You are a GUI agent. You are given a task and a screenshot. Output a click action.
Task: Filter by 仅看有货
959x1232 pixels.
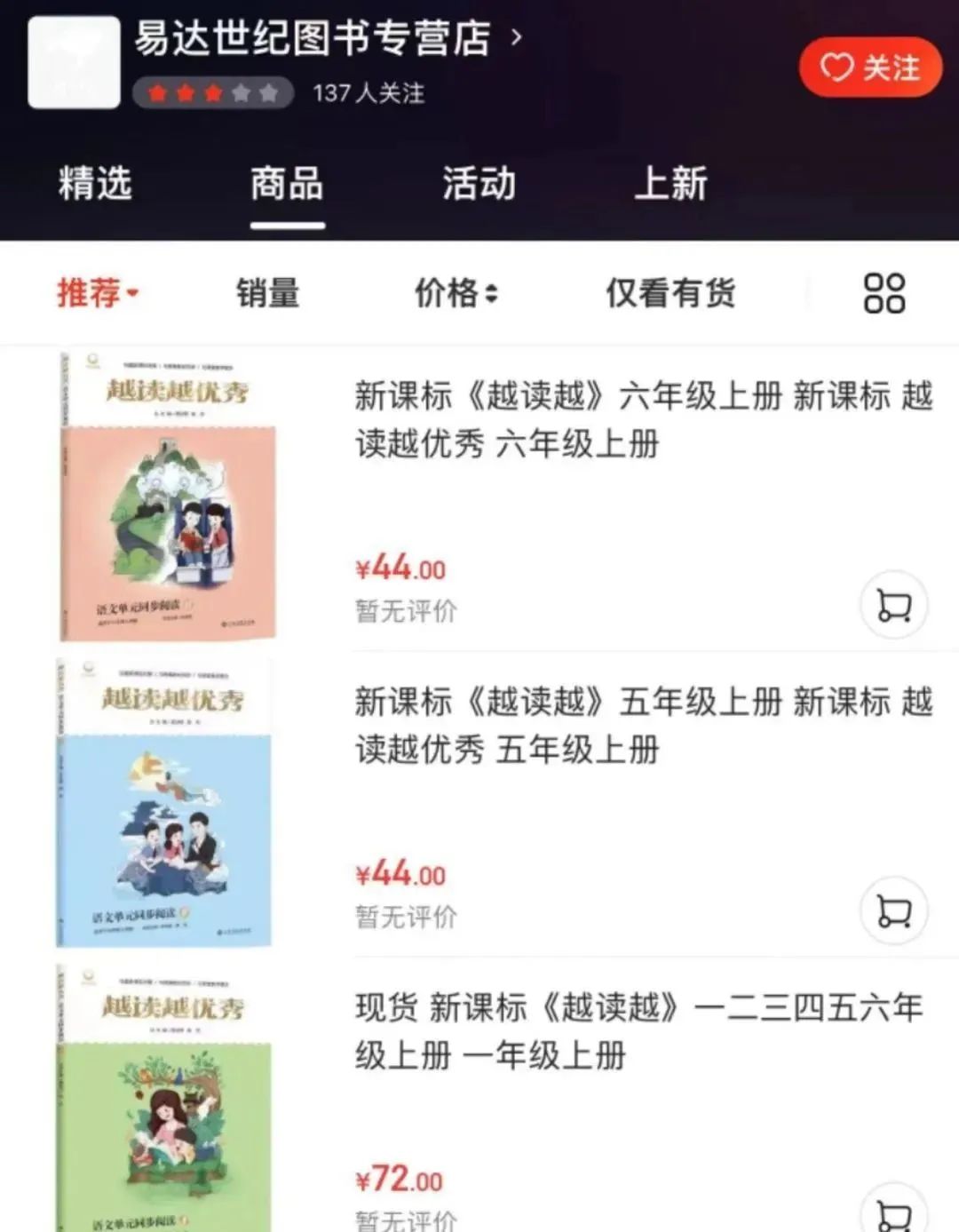(x=670, y=292)
